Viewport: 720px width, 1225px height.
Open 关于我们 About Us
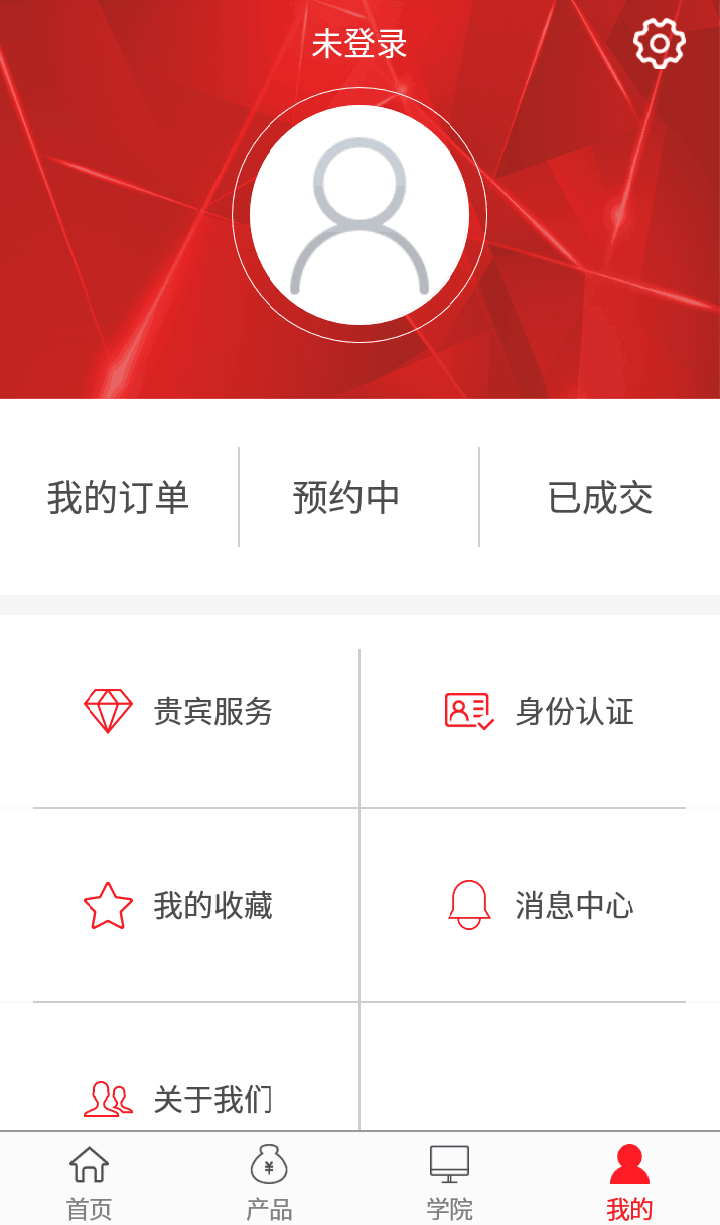click(180, 1099)
